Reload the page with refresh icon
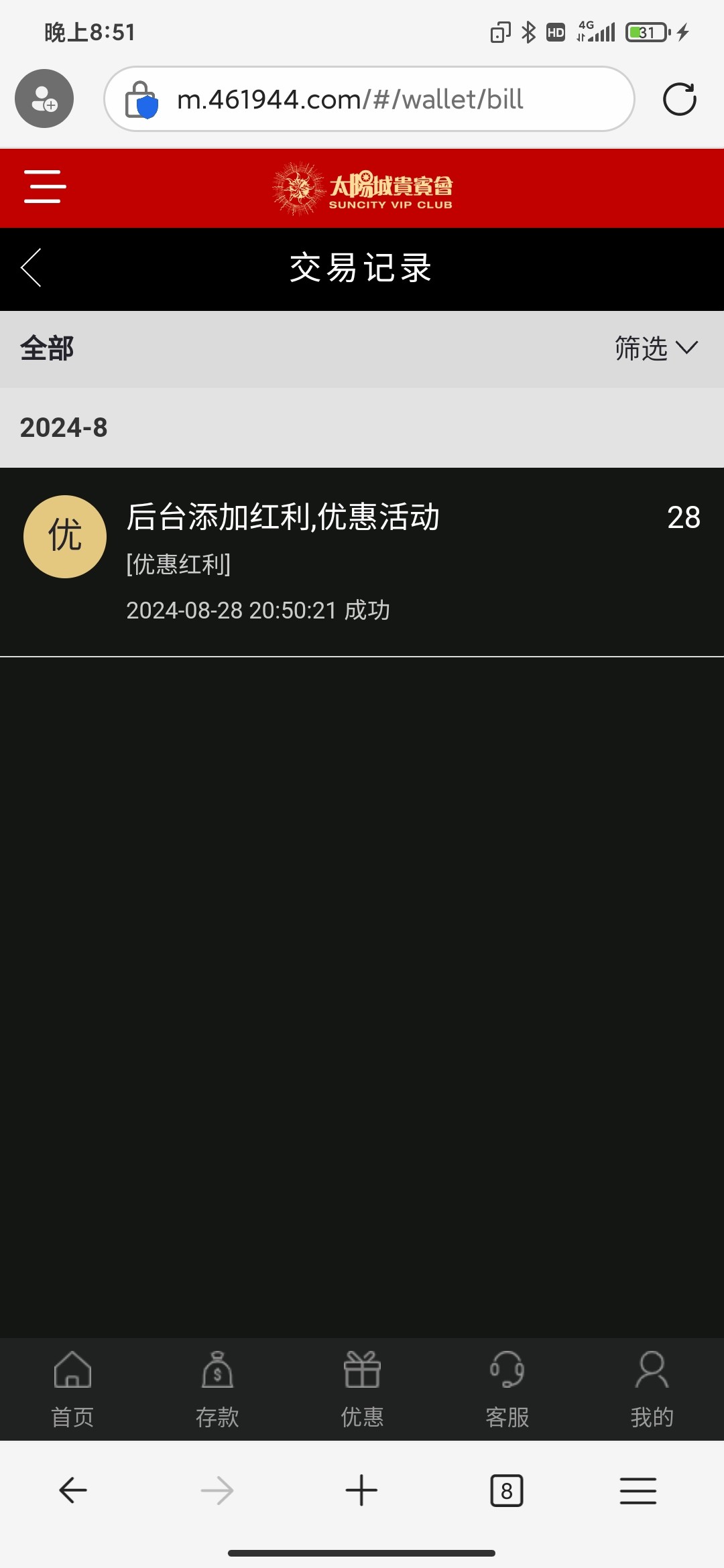The height and width of the screenshot is (1568, 724). (x=679, y=99)
